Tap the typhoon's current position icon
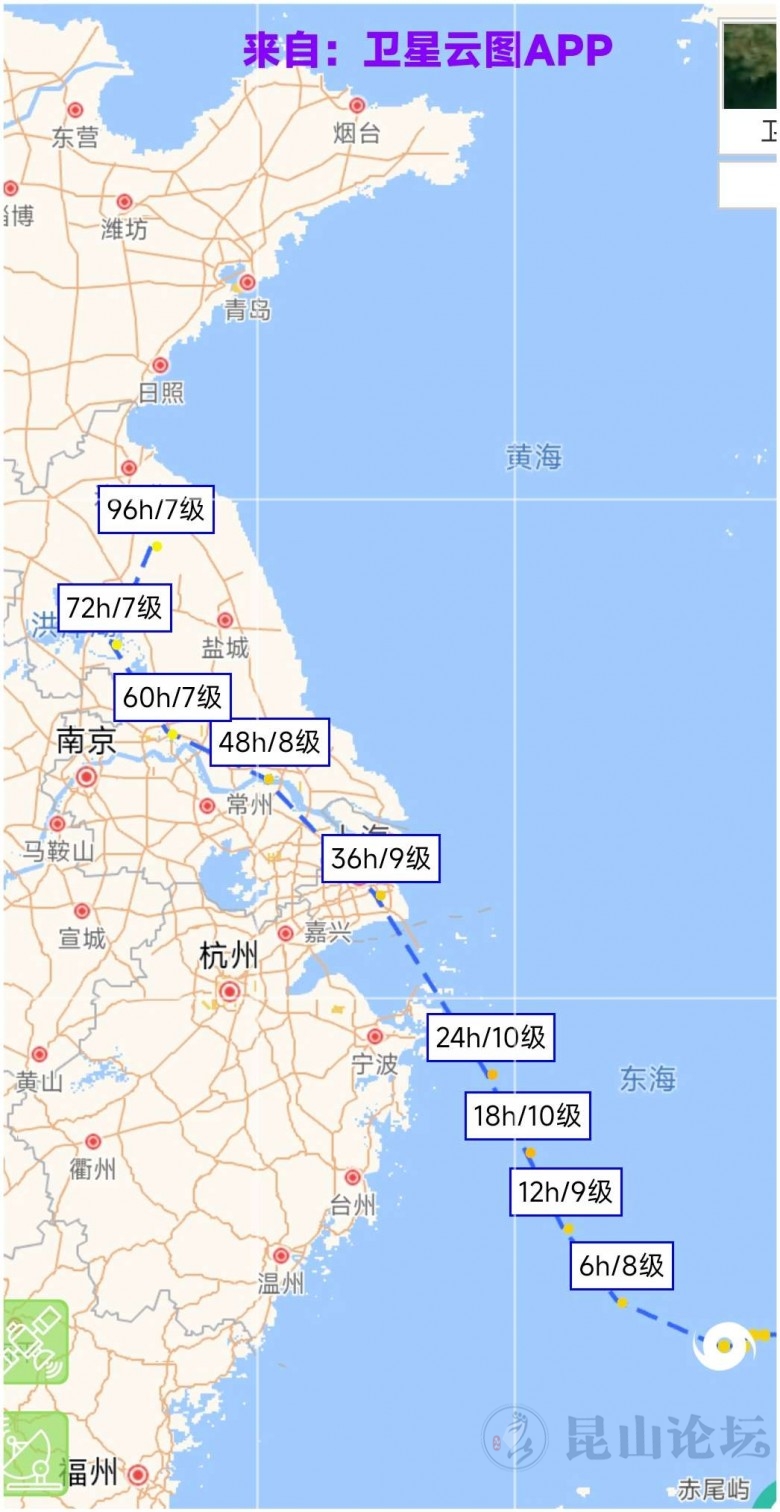This screenshot has height=1512, width=780. pos(724,1346)
